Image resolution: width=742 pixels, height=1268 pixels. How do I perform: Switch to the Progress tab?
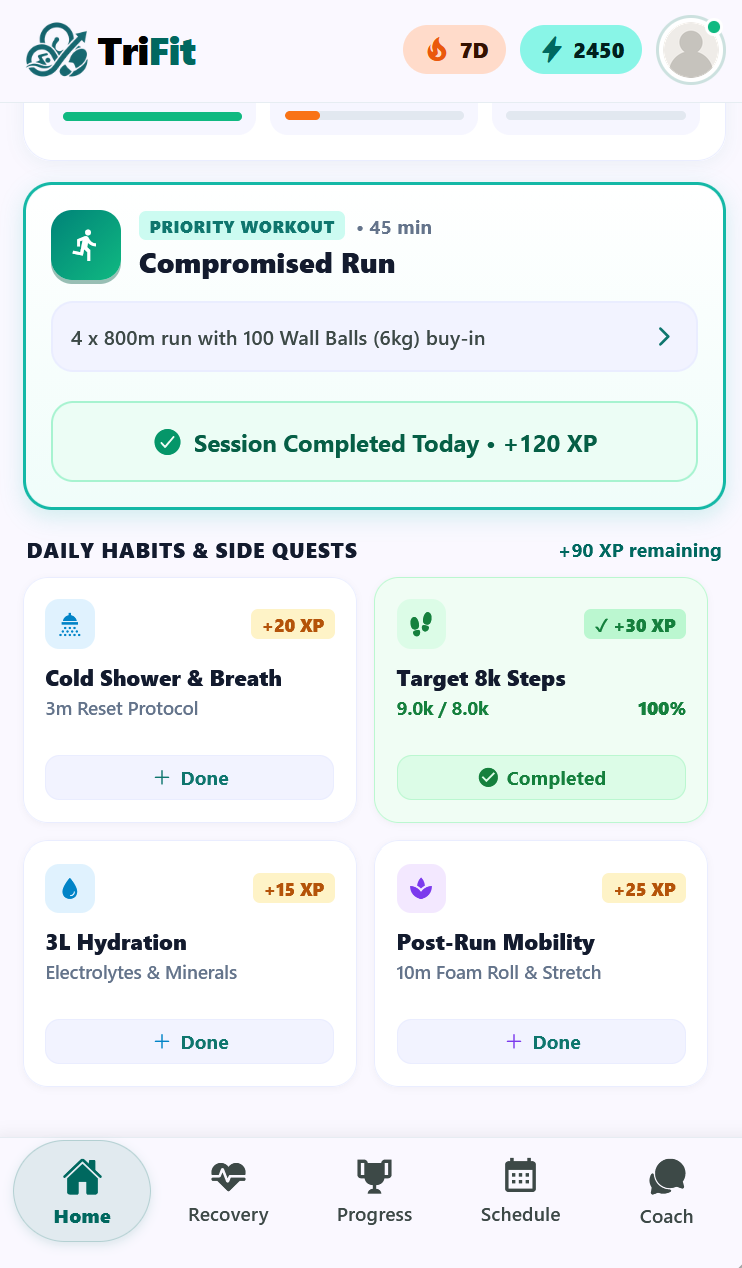tap(374, 1191)
